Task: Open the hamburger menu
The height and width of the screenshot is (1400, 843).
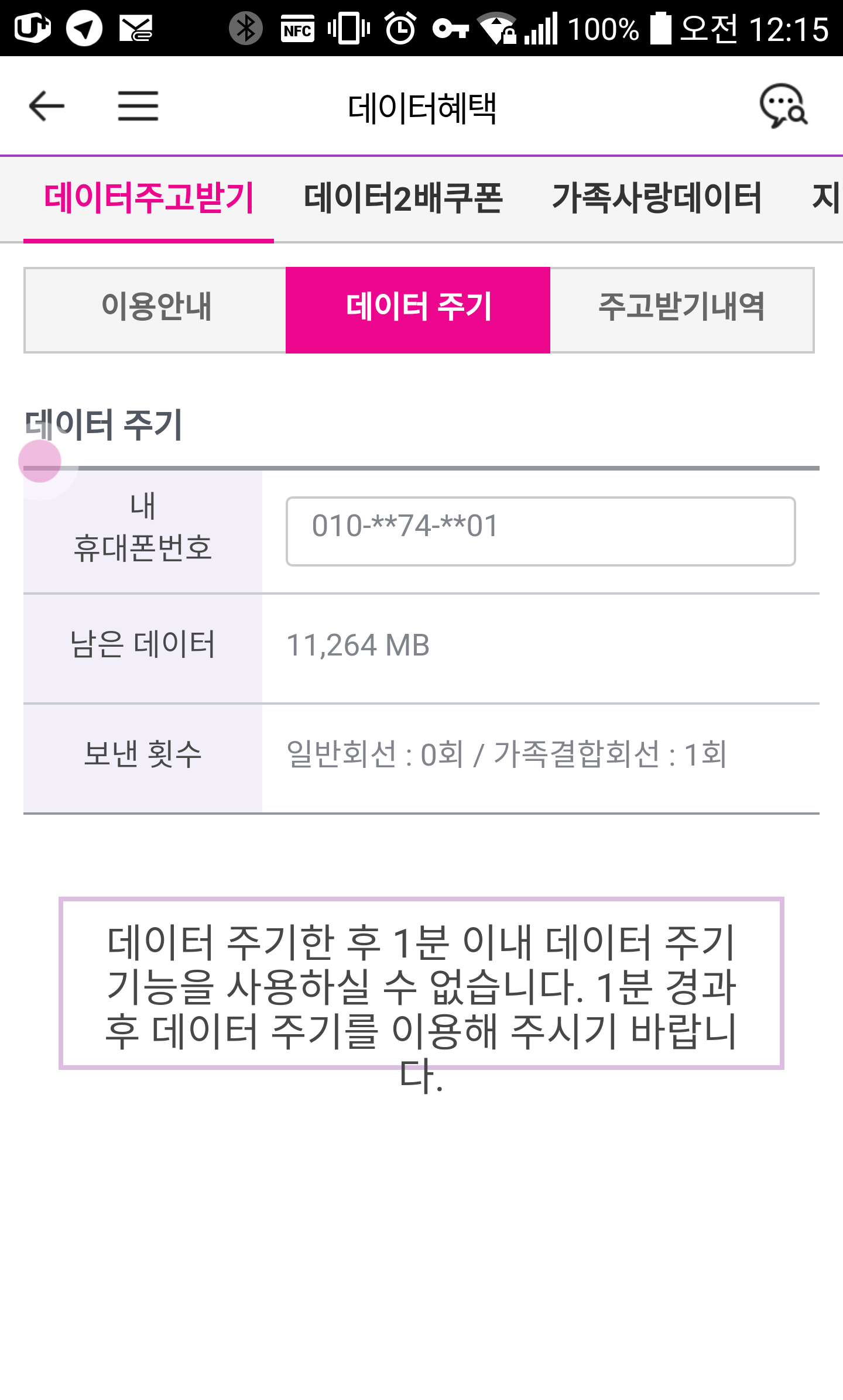Action: click(x=138, y=106)
